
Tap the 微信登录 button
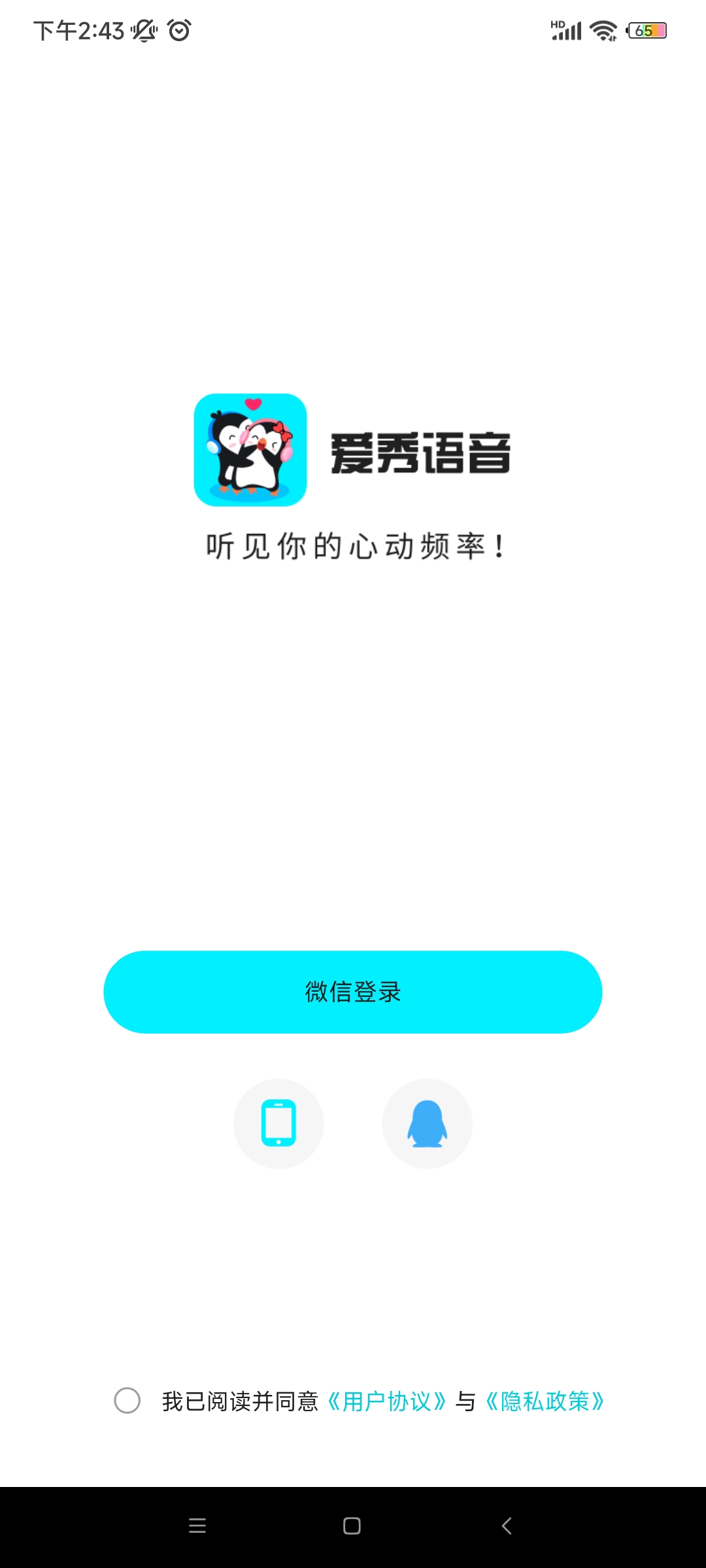pos(353,992)
